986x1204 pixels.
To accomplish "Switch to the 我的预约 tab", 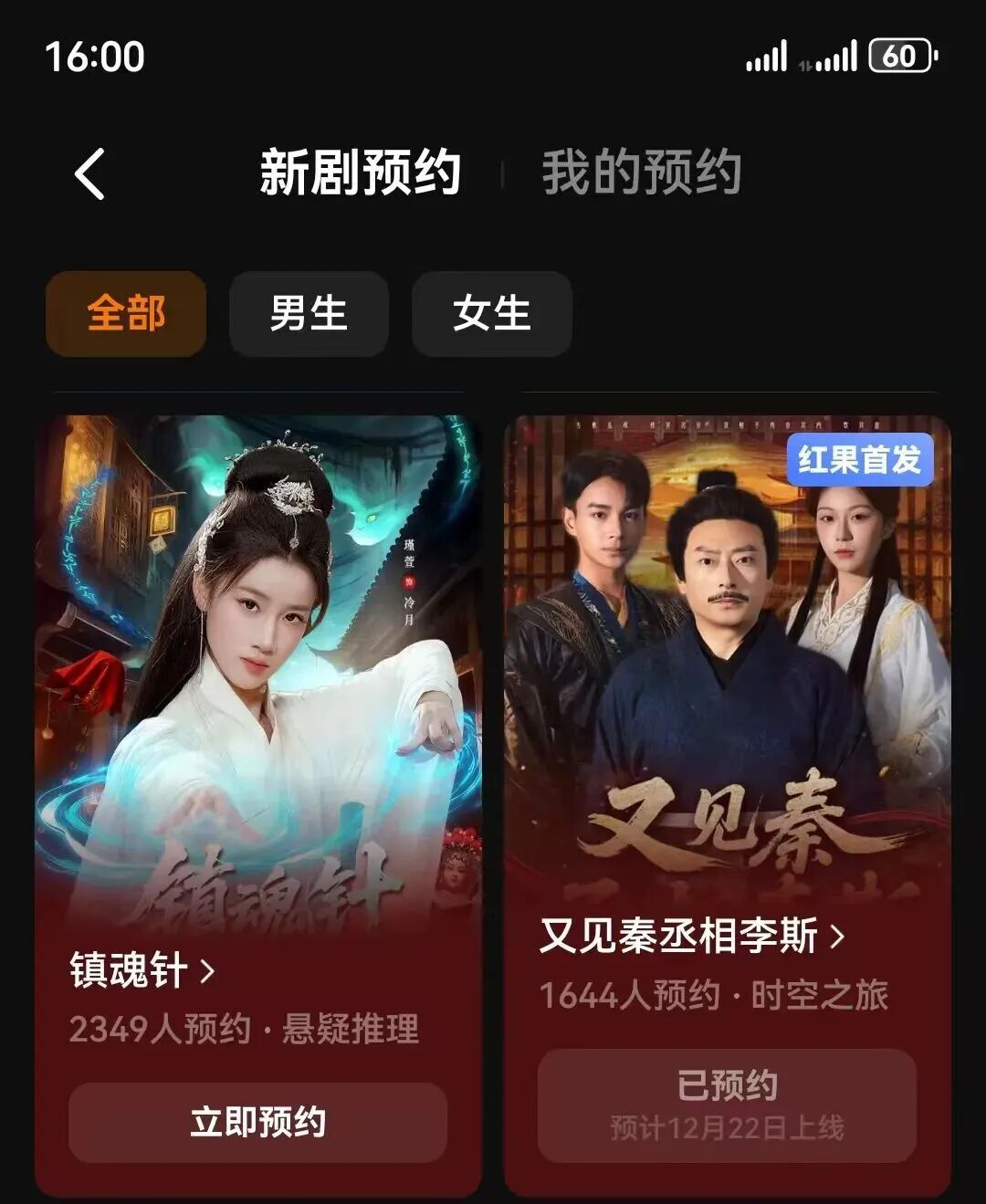I will (x=642, y=175).
